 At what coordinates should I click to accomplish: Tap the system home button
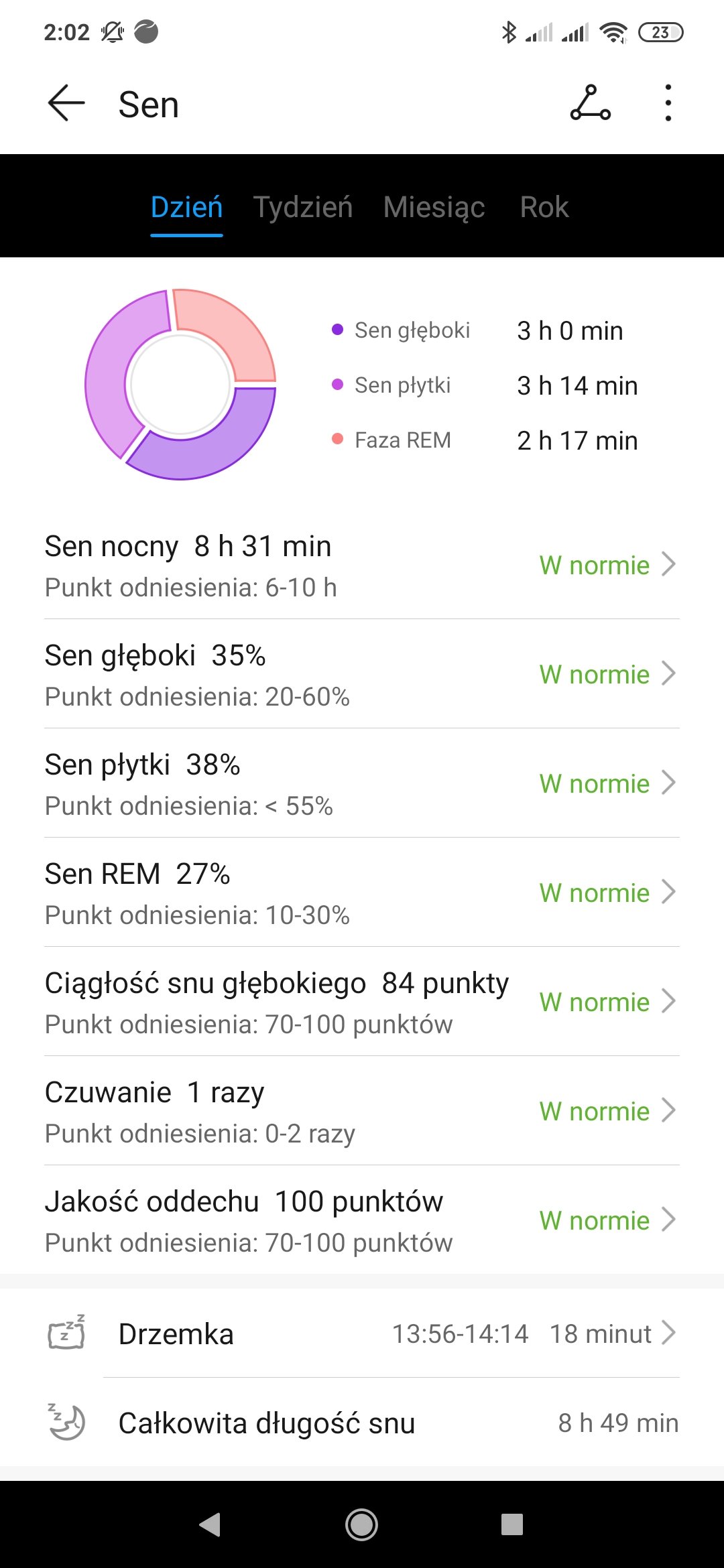tap(361, 1524)
